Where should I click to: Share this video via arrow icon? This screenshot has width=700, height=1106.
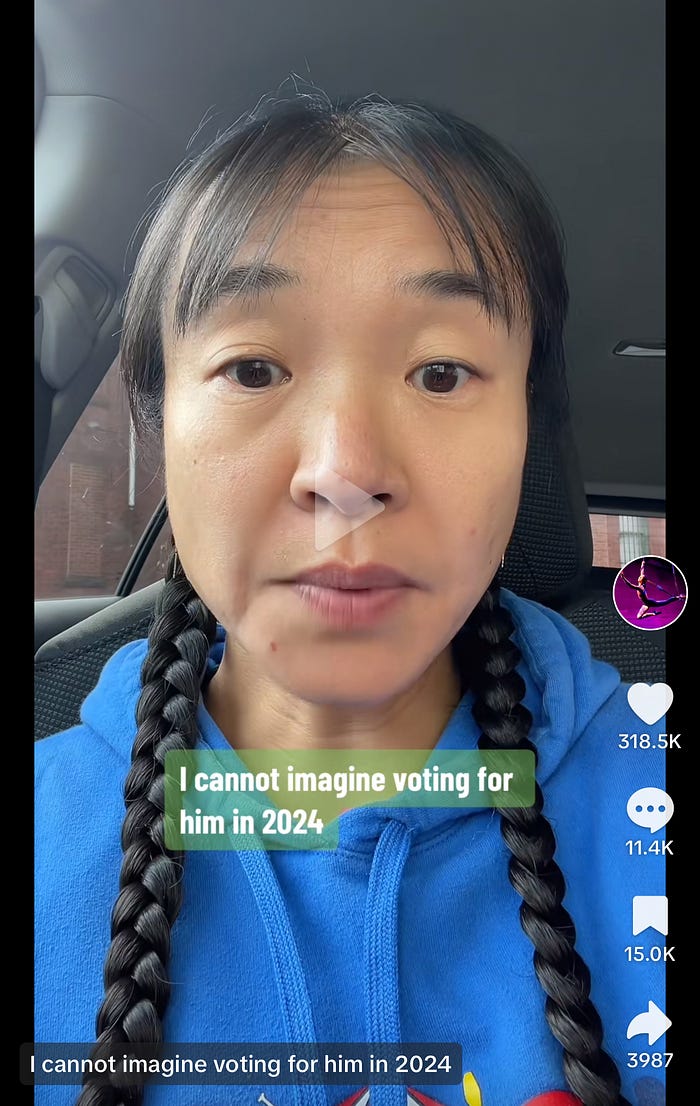649,1022
